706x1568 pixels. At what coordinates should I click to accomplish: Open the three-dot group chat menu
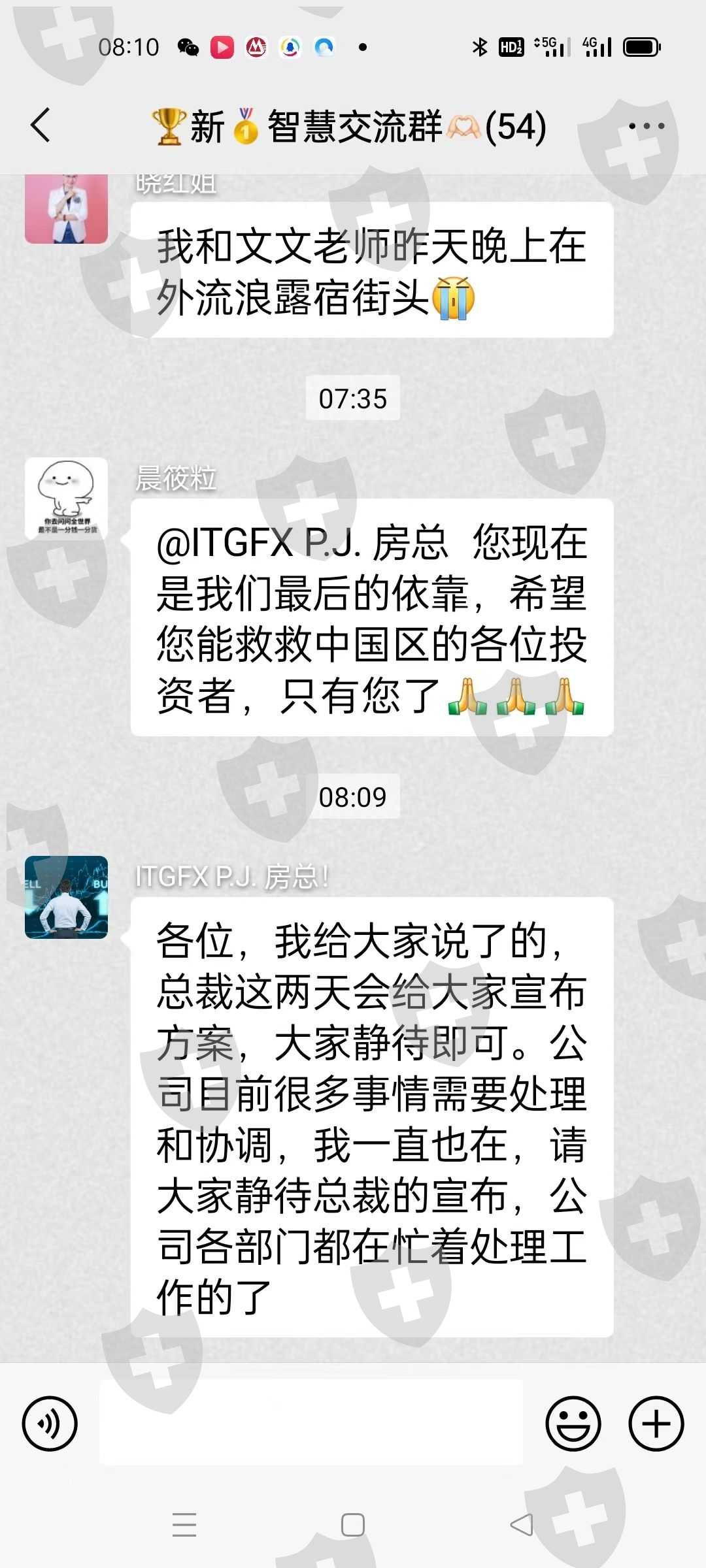647,125
